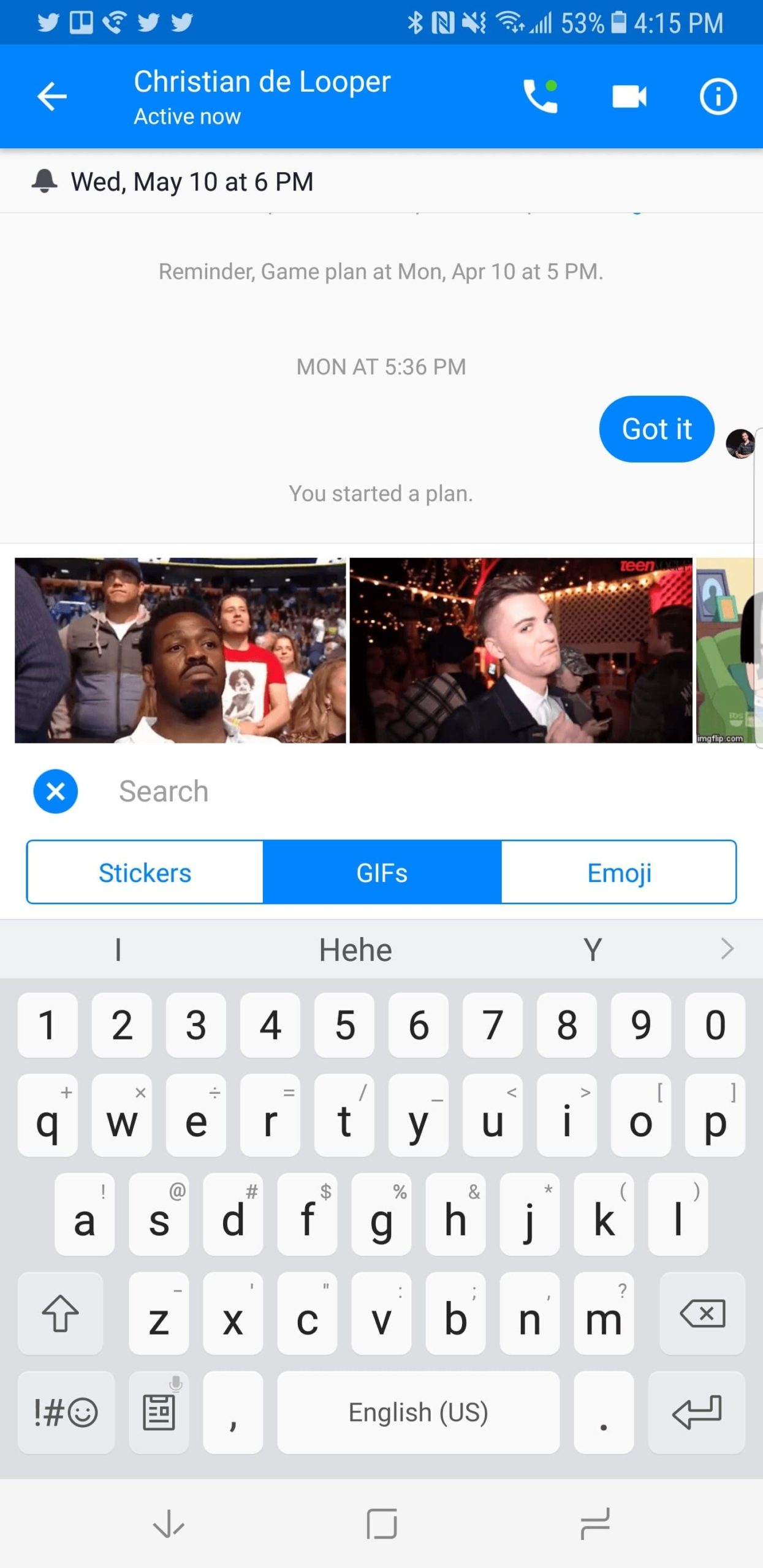Tap the backspace key on keyboard
The image size is (763, 1568).
(x=702, y=1314)
